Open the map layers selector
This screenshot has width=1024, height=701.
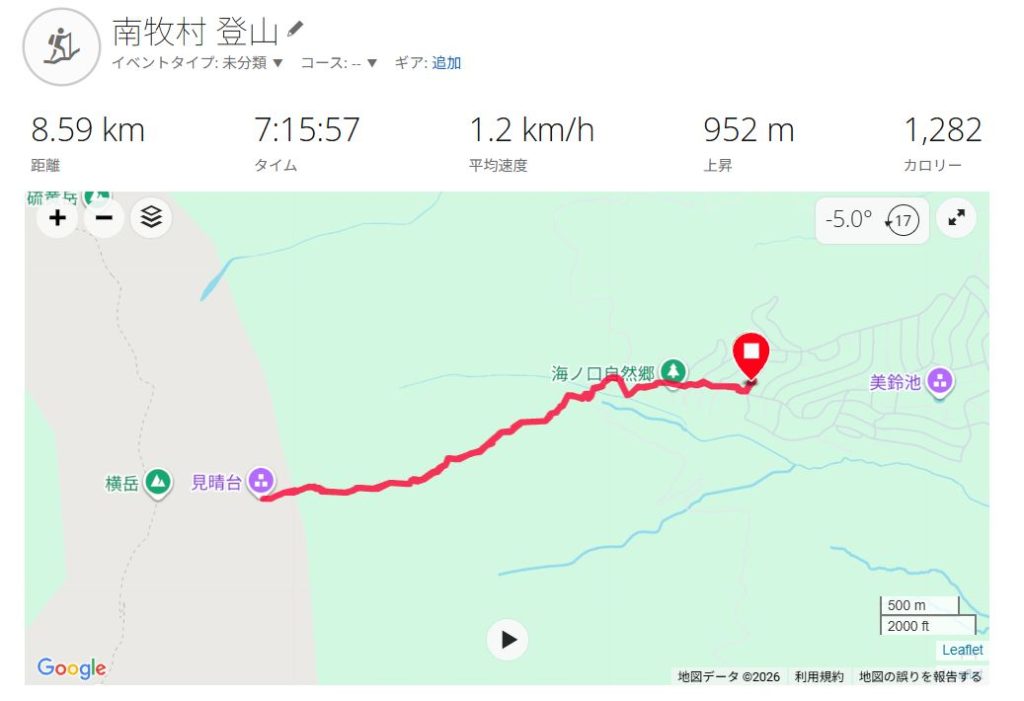[151, 217]
